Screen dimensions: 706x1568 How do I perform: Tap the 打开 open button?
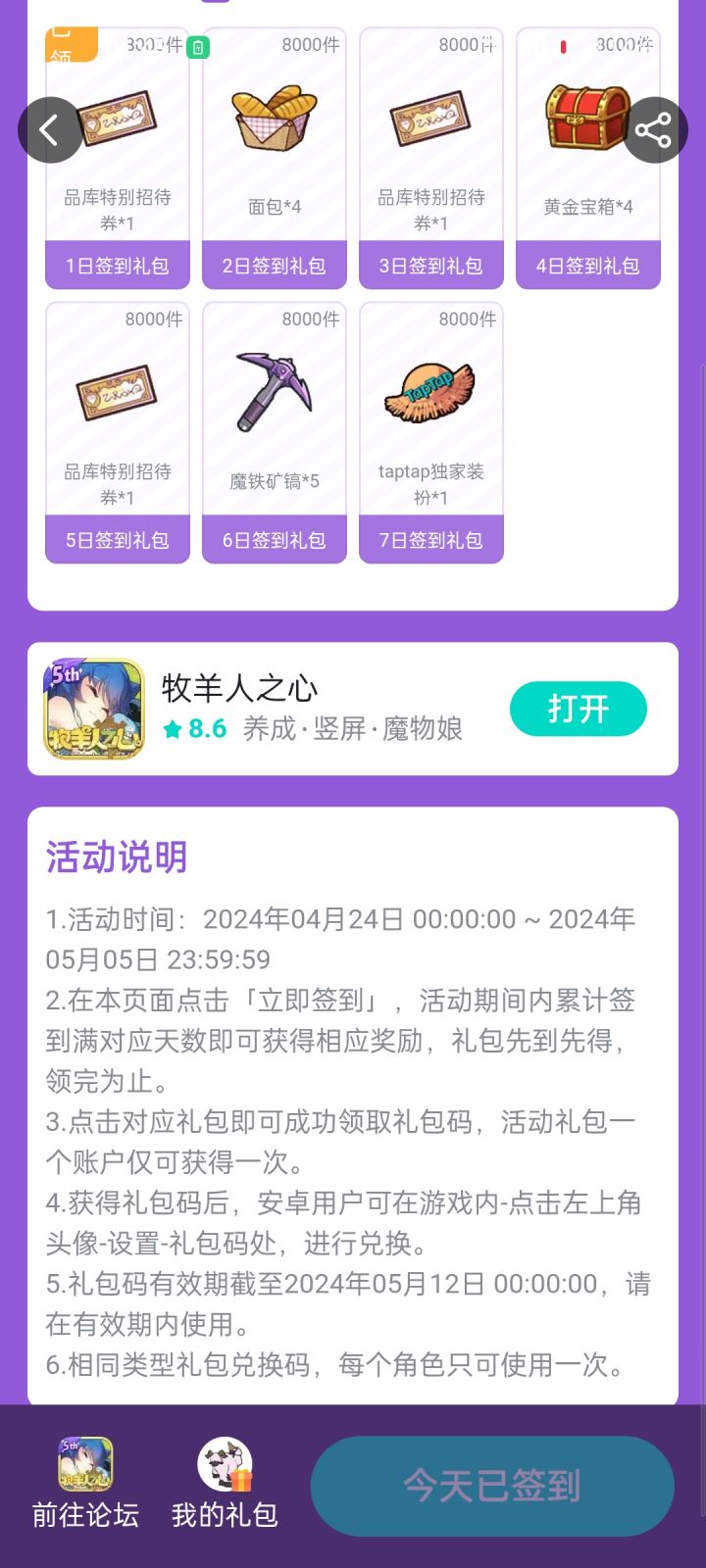[578, 708]
